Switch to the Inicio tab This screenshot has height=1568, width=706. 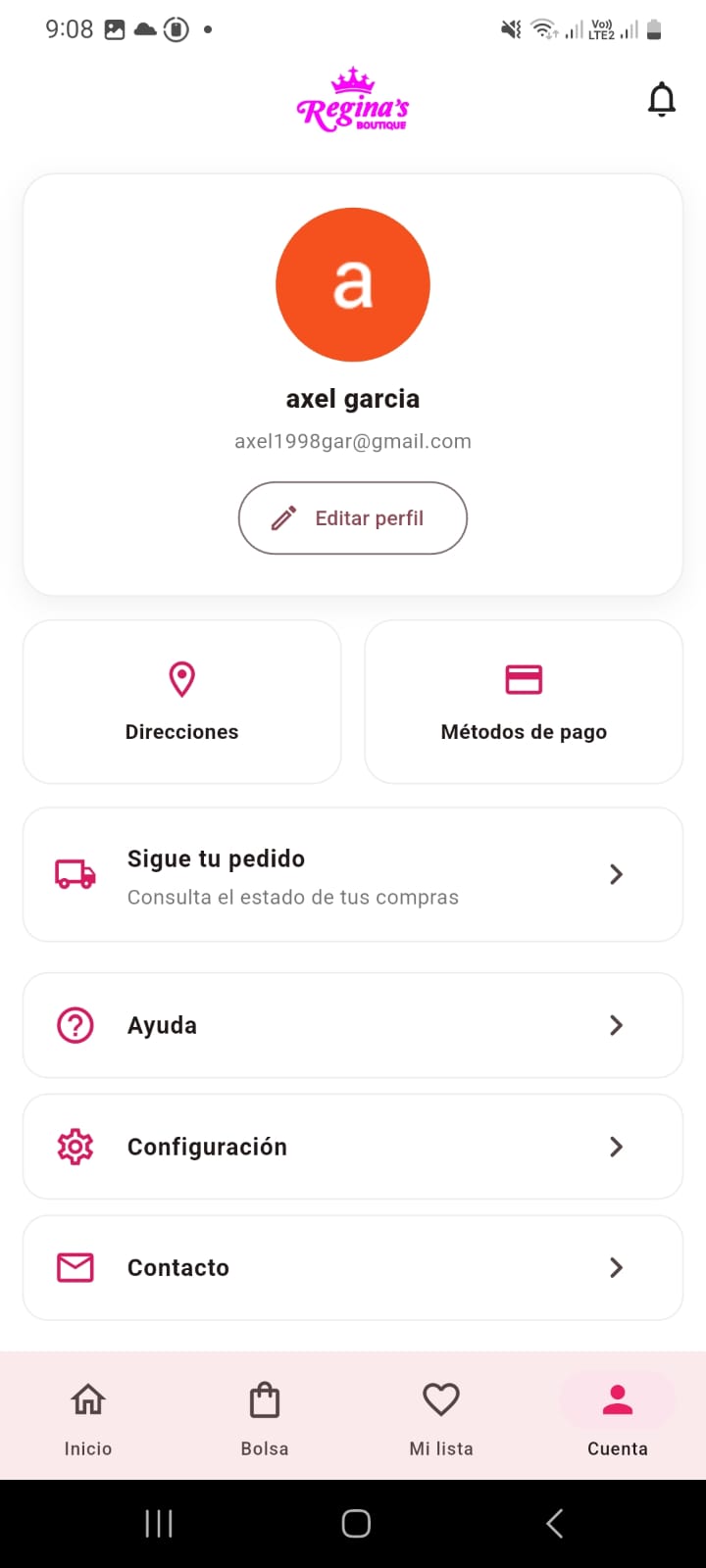click(x=87, y=1416)
